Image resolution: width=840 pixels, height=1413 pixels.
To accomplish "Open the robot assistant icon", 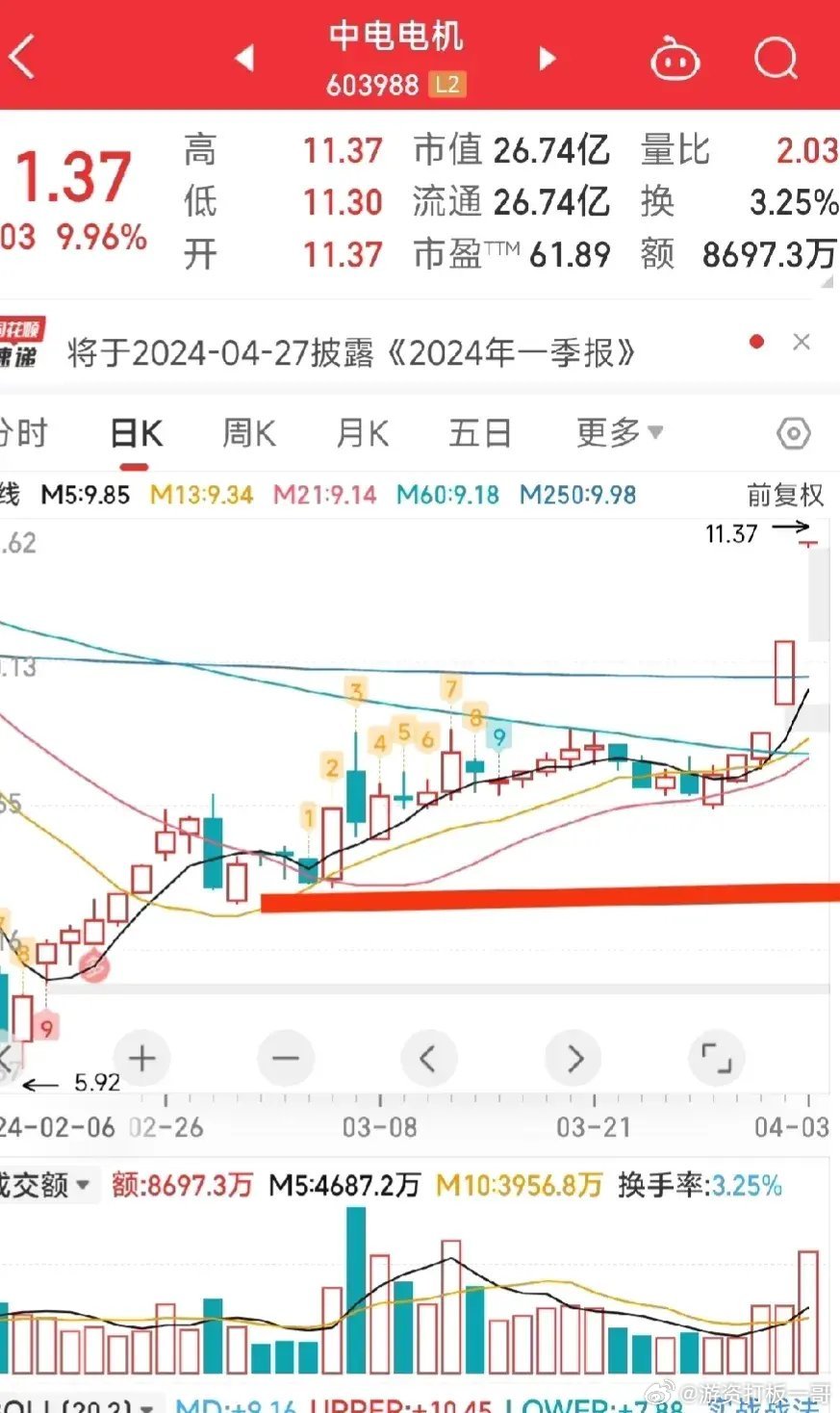I will [x=675, y=59].
